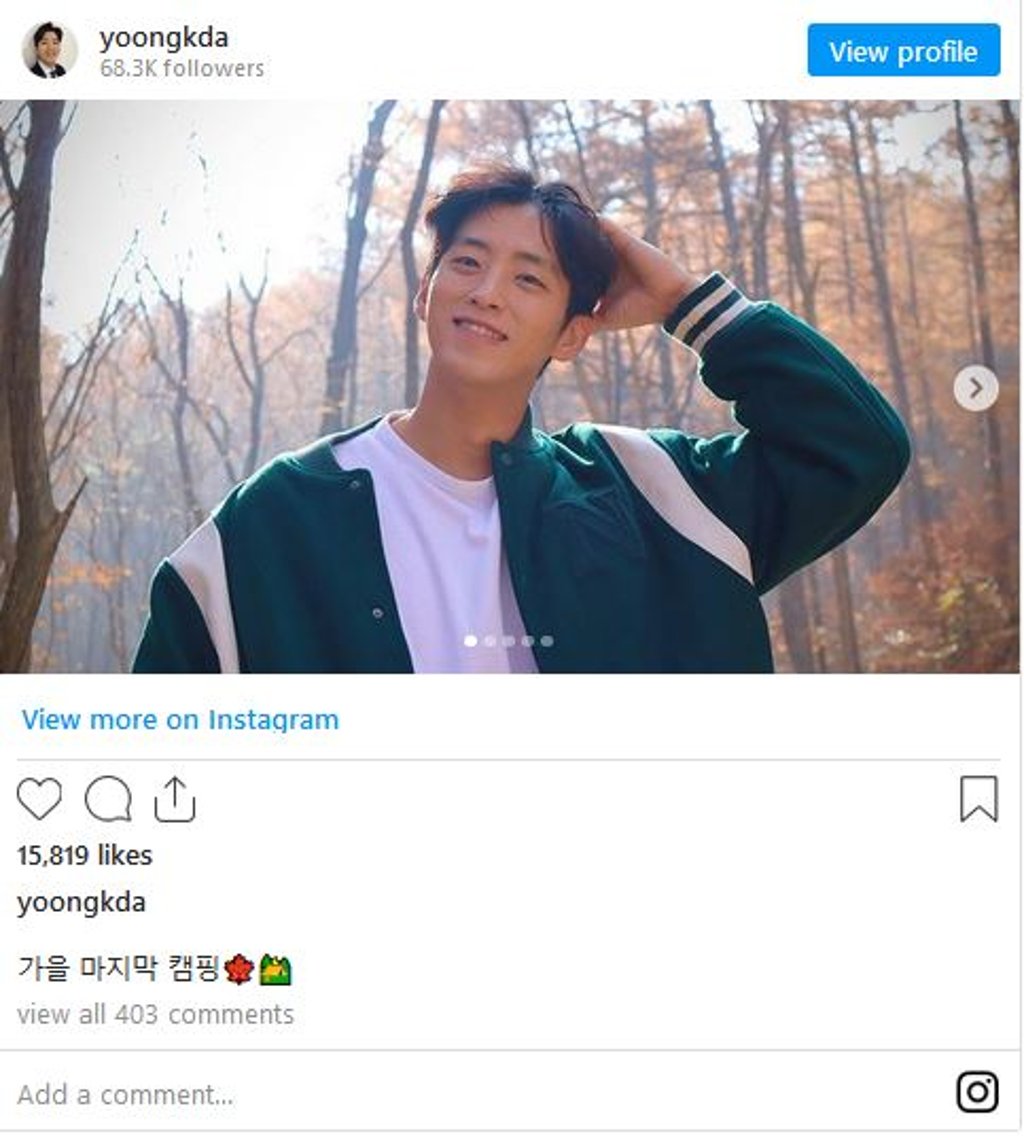Share this post via the share icon

point(175,799)
